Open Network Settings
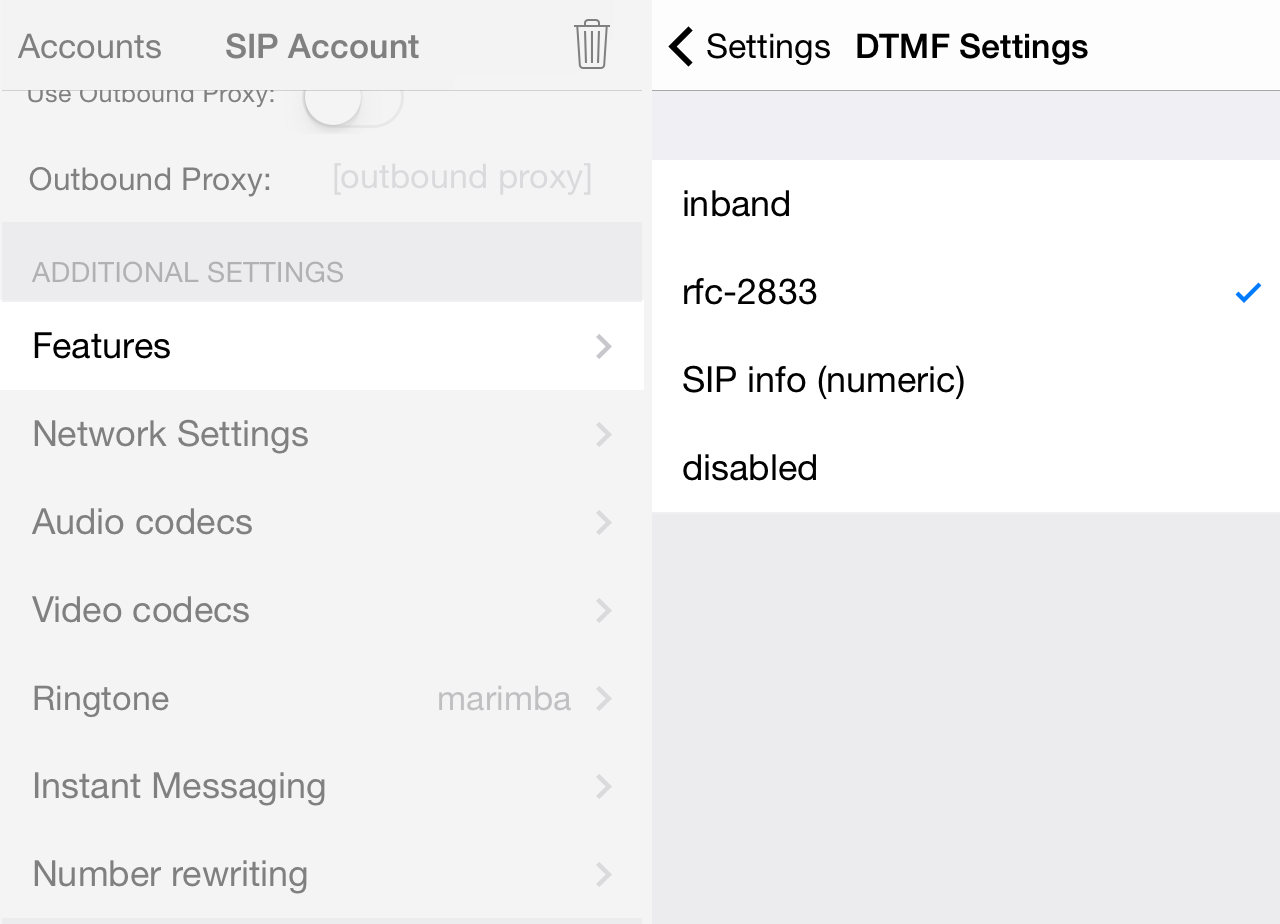Image resolution: width=1280 pixels, height=924 pixels. coord(320,434)
